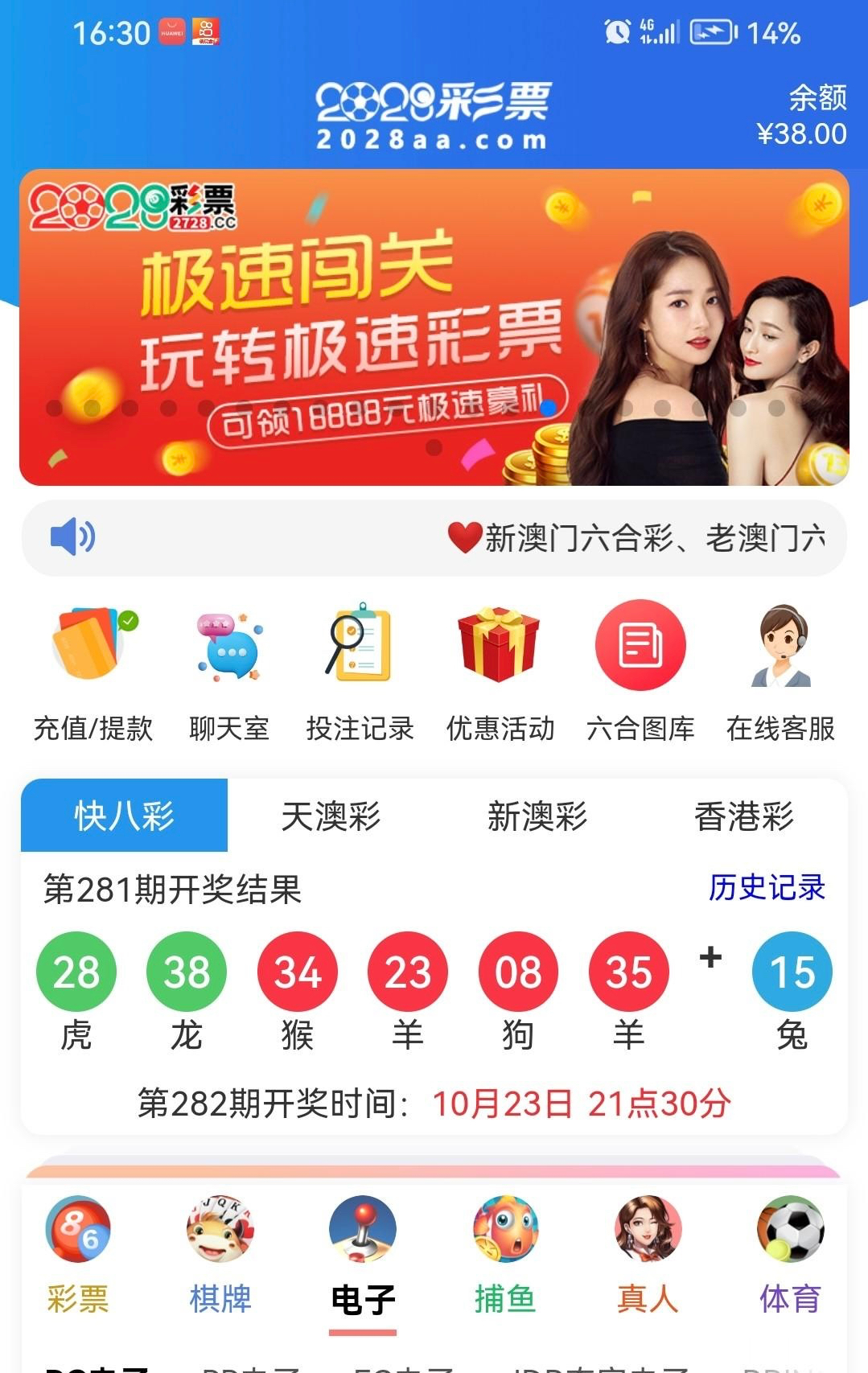
Task: Contact 在线客服 online support
Action: pyautogui.click(x=780, y=672)
